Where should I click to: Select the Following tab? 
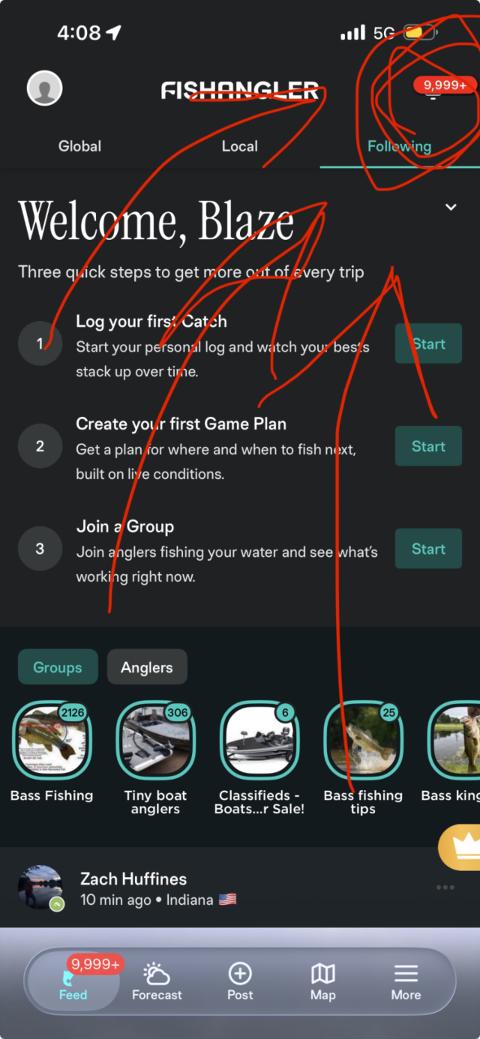399,146
